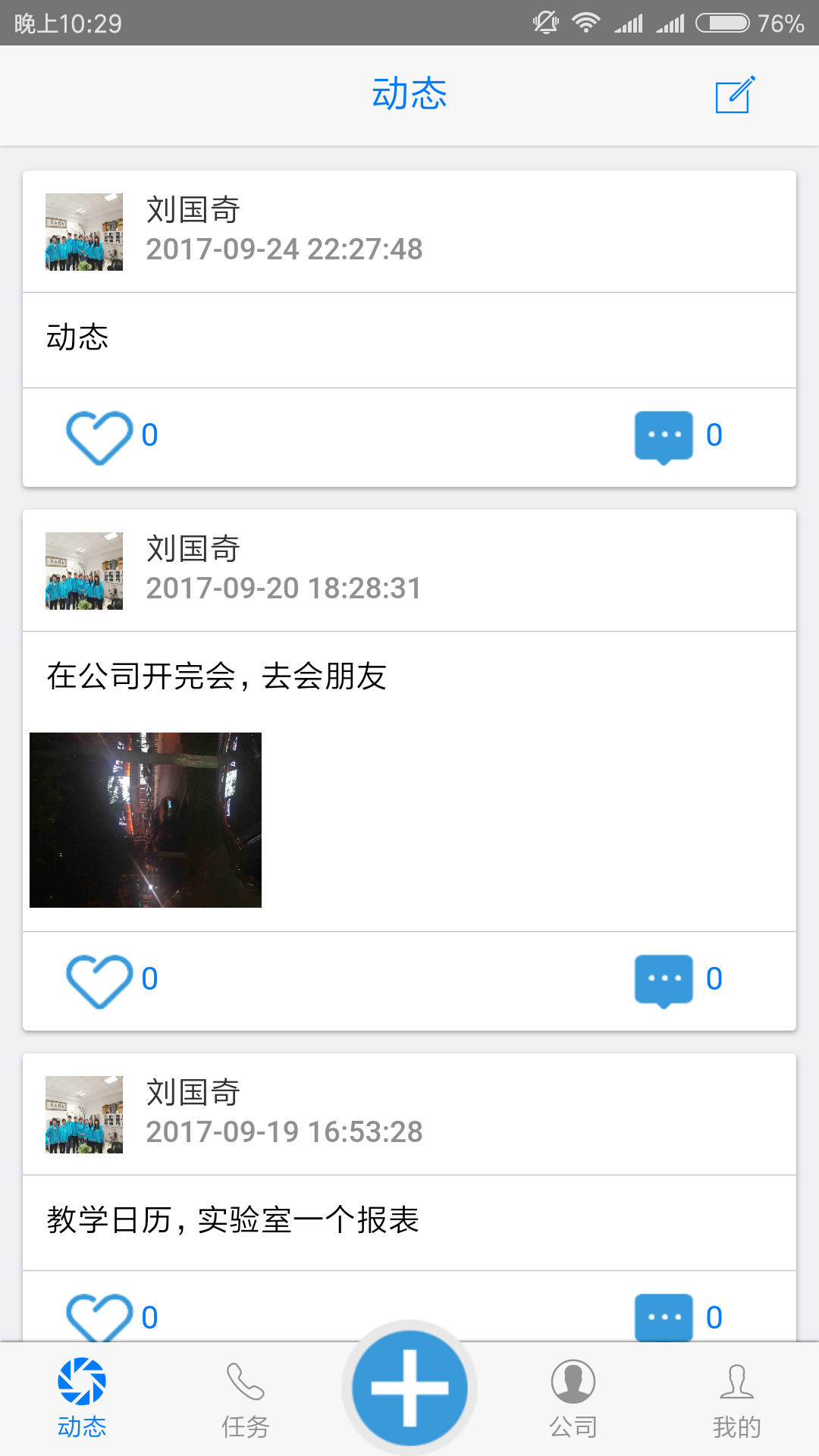819x1456 pixels.
Task: Open comments on the 在公司开完会 post
Action: click(664, 981)
